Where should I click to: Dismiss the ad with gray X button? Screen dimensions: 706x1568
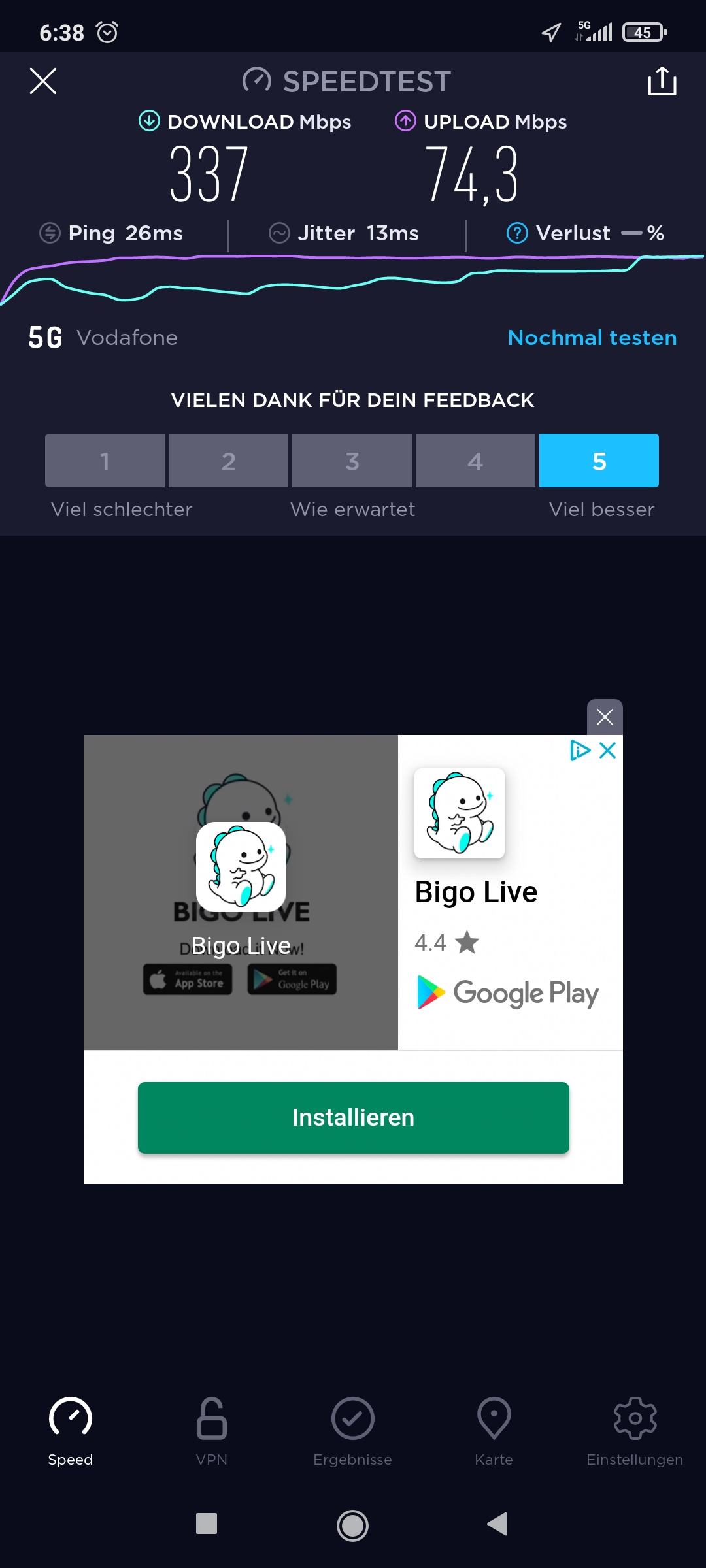point(605,717)
